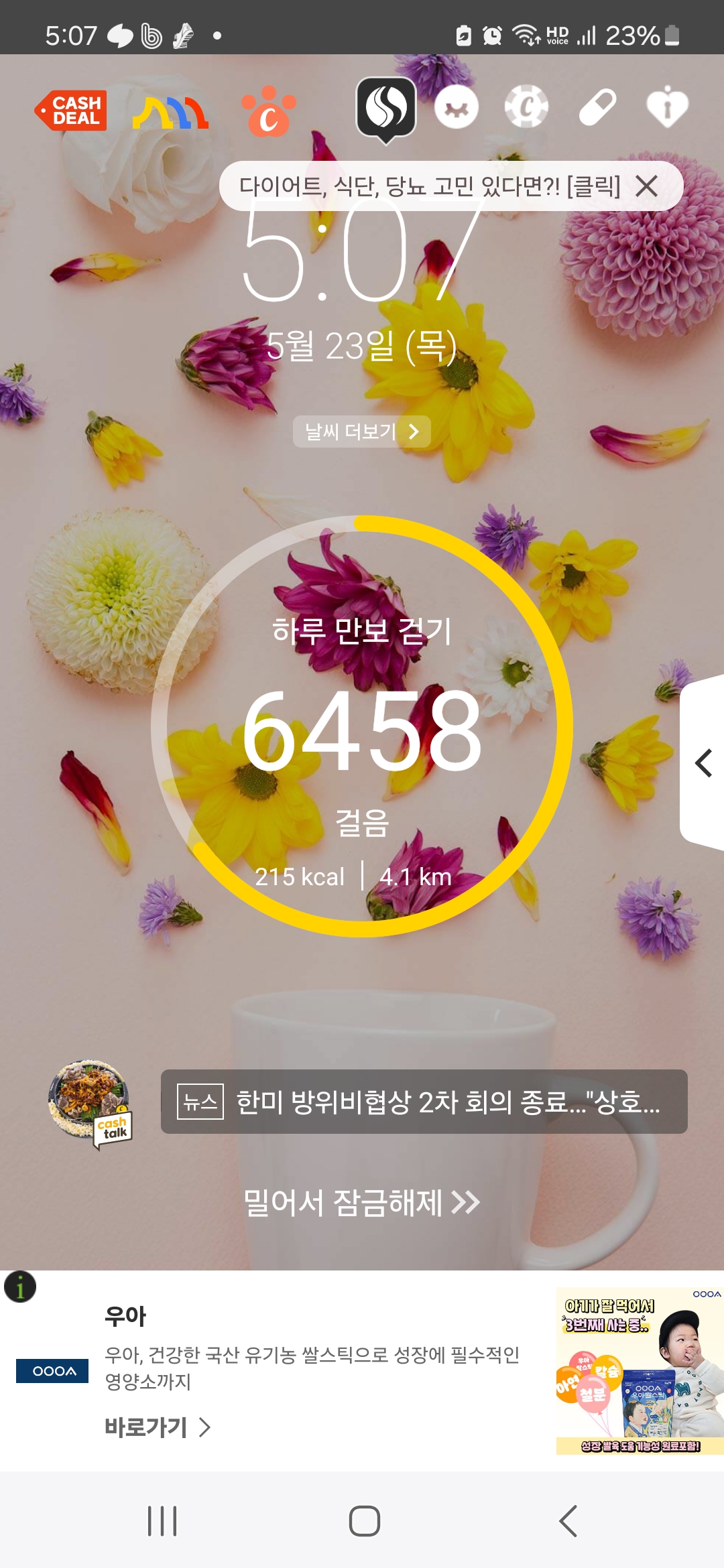This screenshot has height=1568, width=724.
Task: Open the CASH DEAL shortcut
Action: [71, 111]
